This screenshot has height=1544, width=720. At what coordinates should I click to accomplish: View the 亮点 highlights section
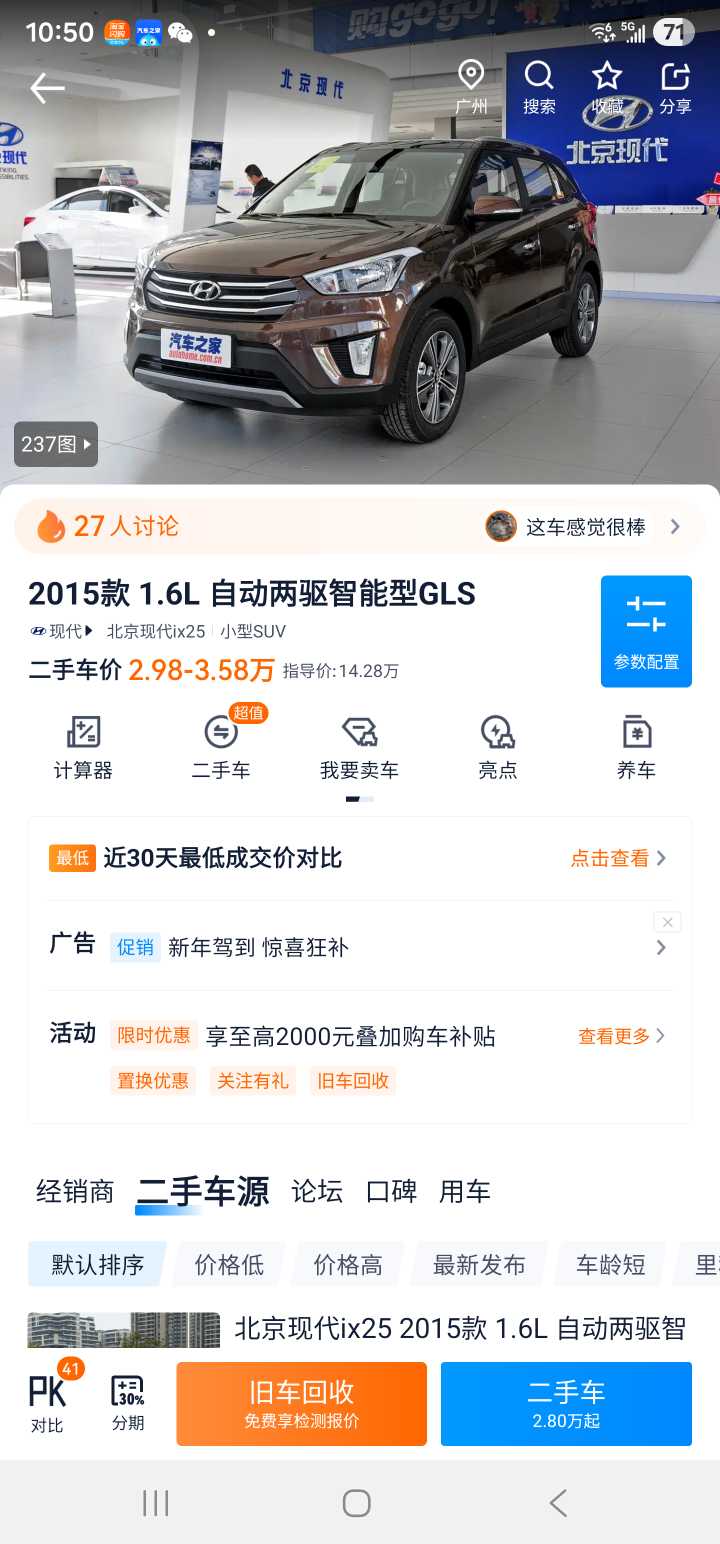point(498,745)
